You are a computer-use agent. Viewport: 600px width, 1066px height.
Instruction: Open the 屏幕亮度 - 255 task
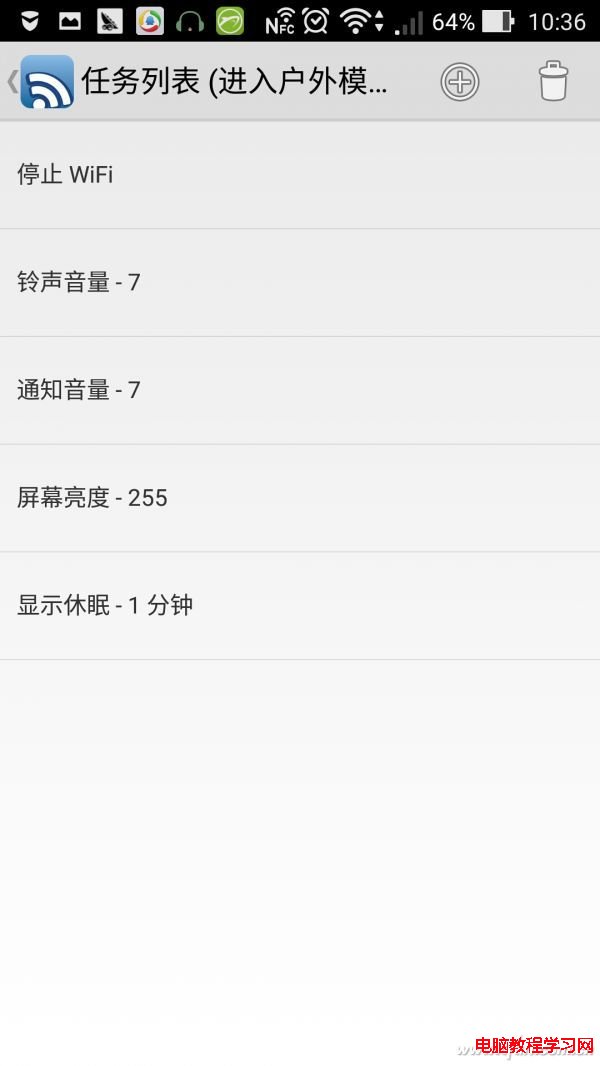click(300, 498)
